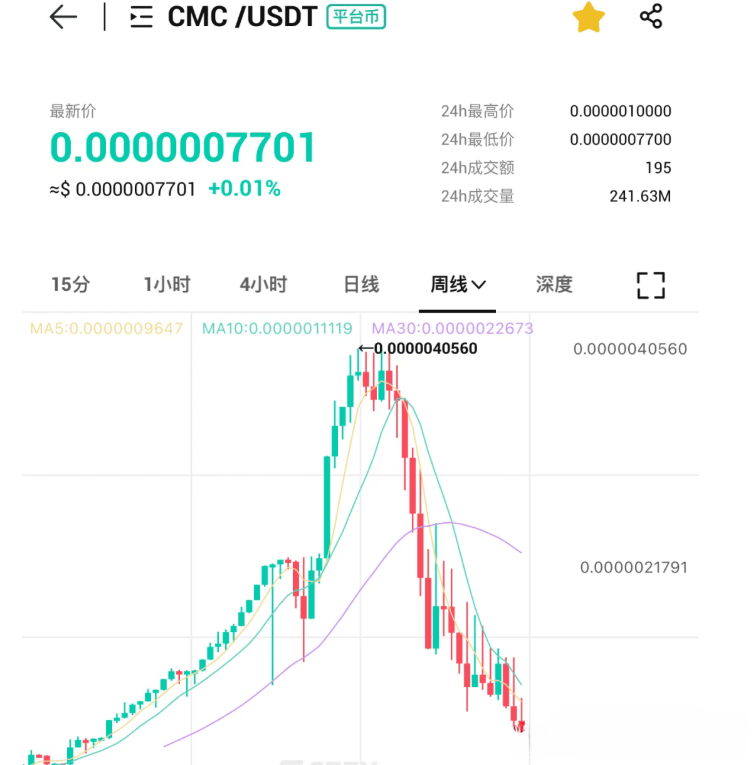This screenshot has height=765, width=754.
Task: Show the 日线 daily chart
Action: tap(361, 285)
